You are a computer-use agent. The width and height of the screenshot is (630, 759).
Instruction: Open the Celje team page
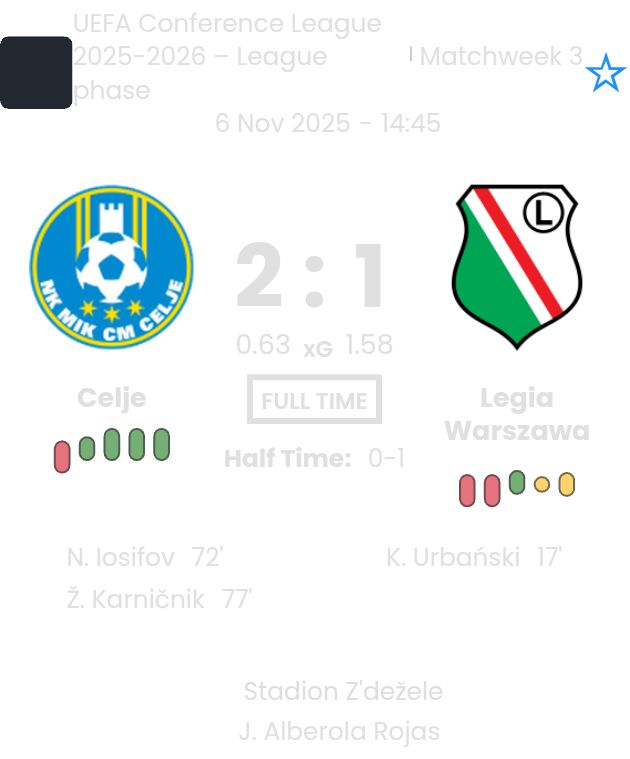tap(111, 397)
